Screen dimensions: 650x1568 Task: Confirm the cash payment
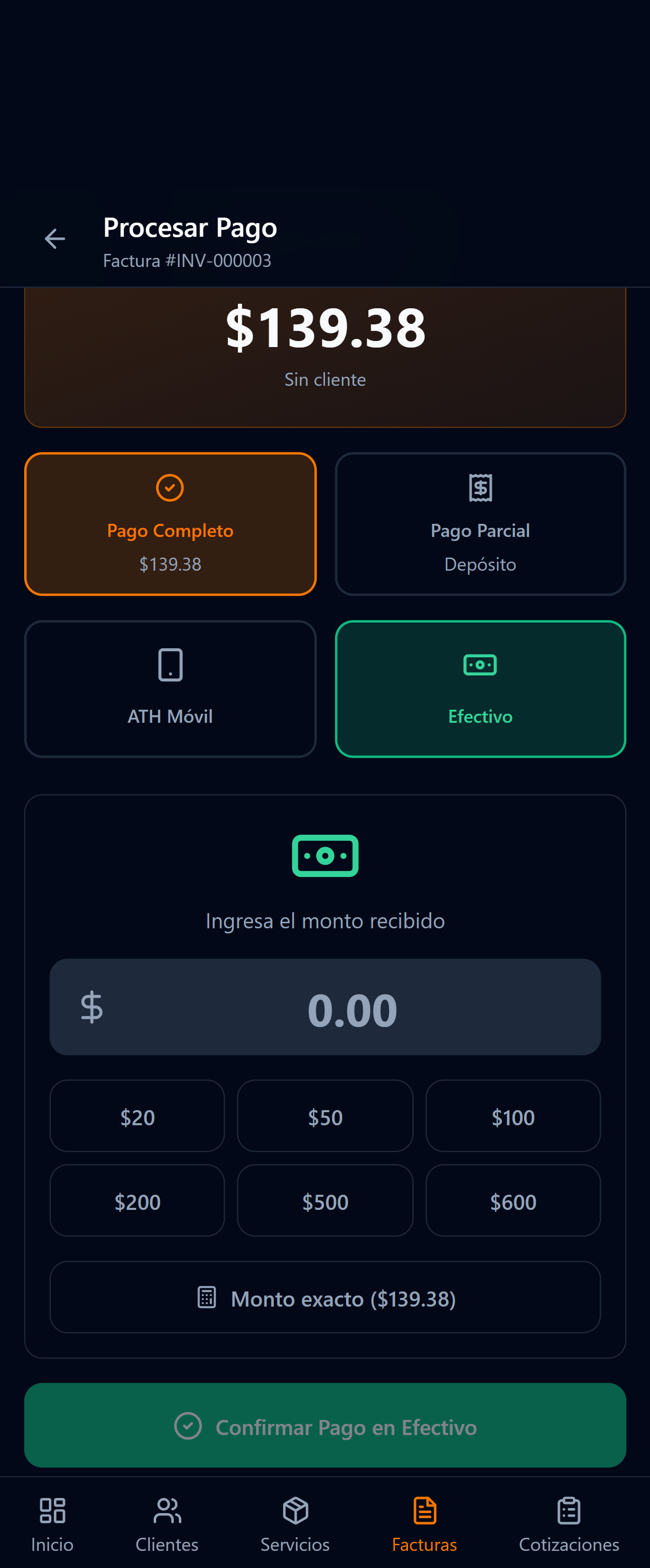(x=324, y=1427)
